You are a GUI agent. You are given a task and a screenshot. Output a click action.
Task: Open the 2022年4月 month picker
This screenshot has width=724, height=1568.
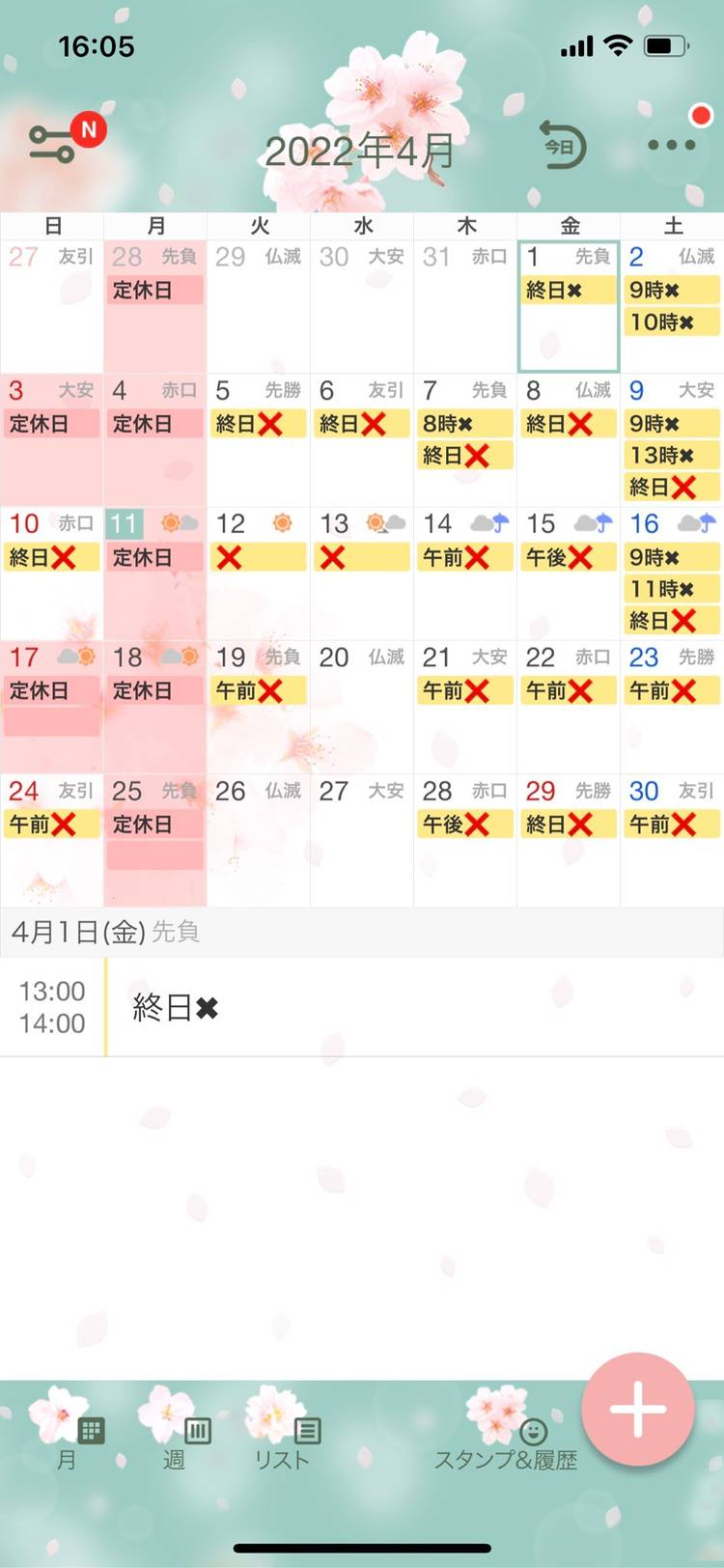(x=359, y=151)
